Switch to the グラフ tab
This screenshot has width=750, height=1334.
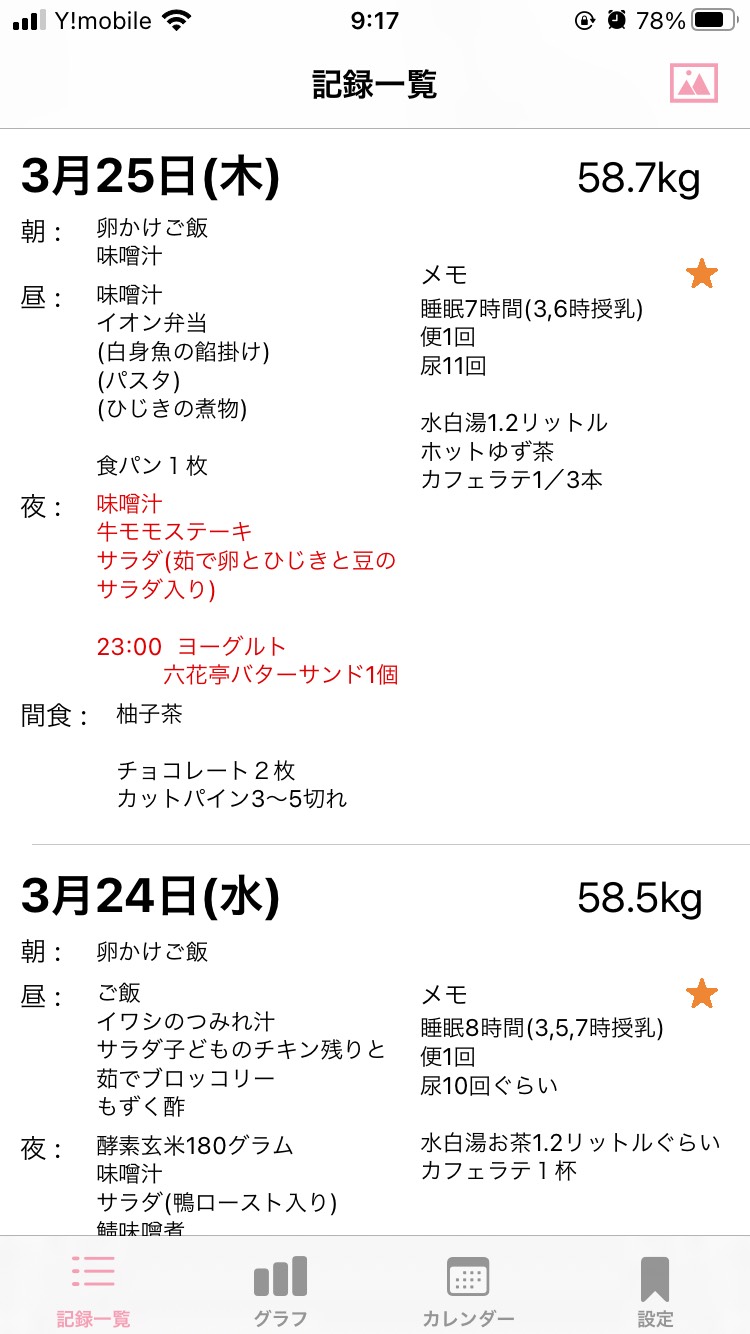coord(280,1290)
